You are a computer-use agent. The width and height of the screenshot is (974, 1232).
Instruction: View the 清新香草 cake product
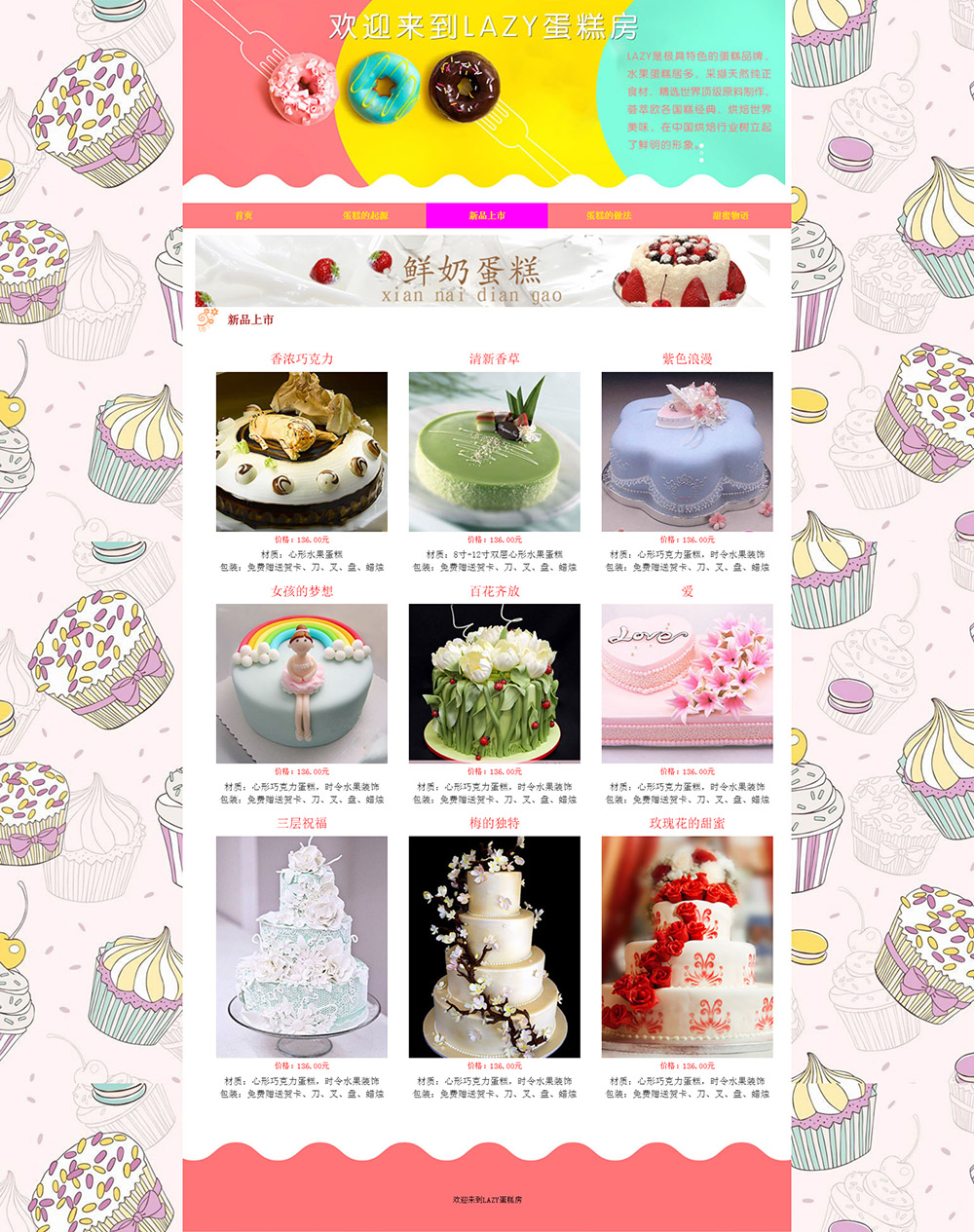494,451
